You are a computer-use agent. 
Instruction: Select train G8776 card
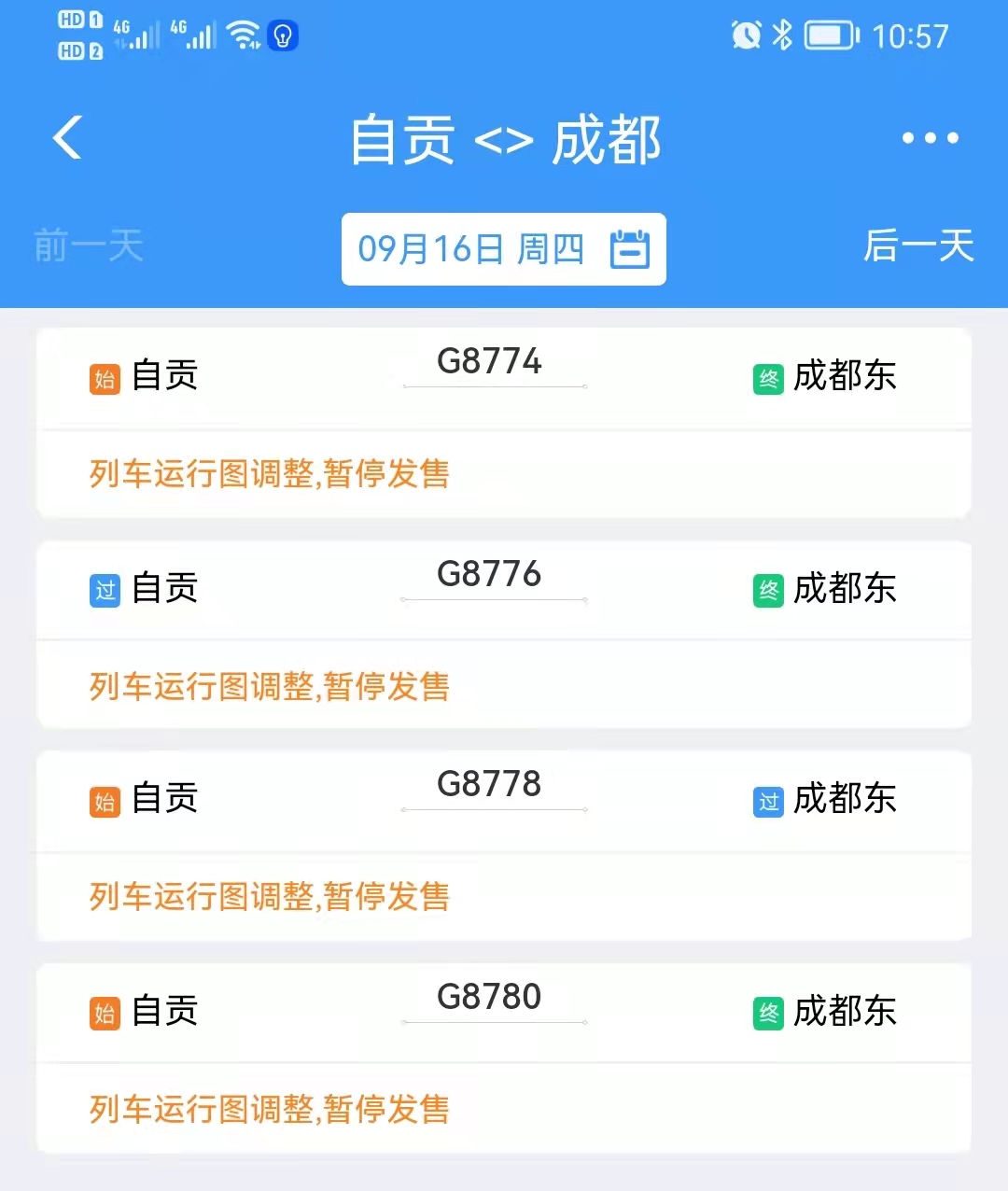point(503,634)
